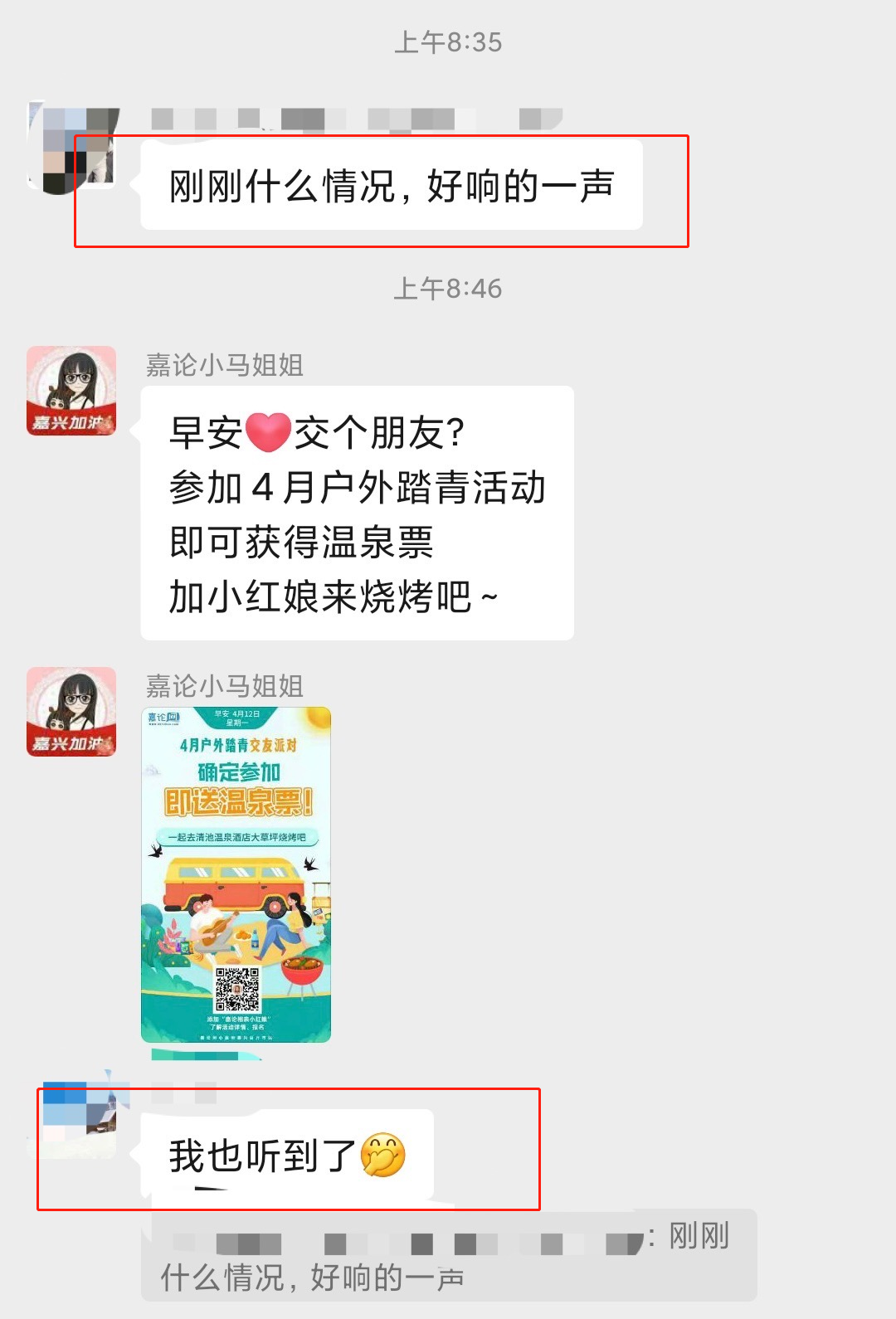This screenshot has height=1319, width=896.
Task: Open 嘉论小马姐姐's avatar beside the 早安 message
Action: coord(71,391)
